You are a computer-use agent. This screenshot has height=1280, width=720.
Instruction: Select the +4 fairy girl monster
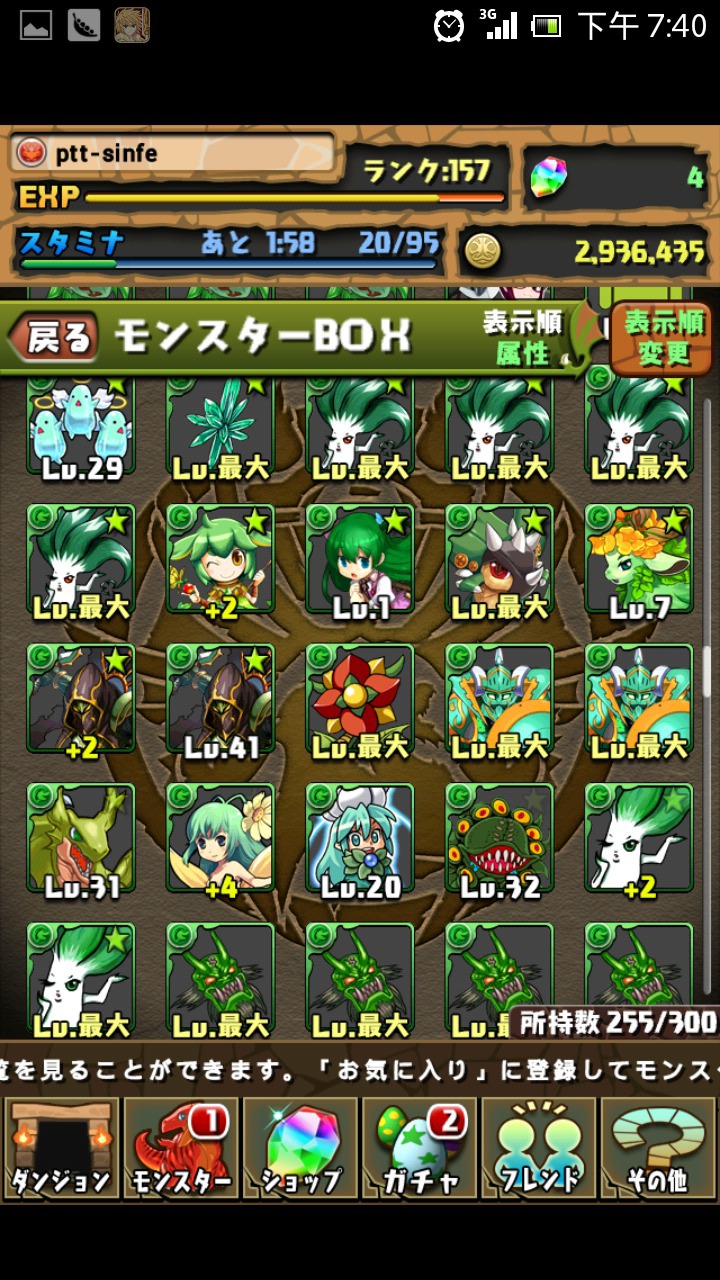[220, 840]
